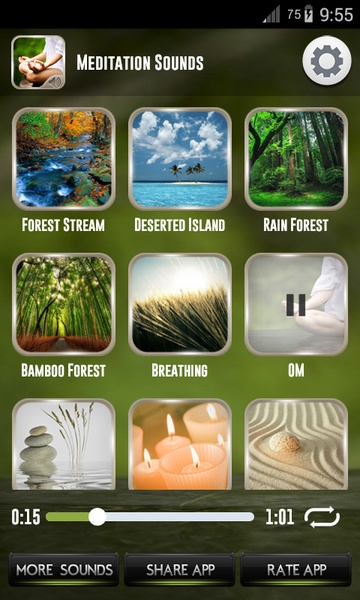Screen dimensions: 360x600
Task: Start the Bamboo Forest sound
Action: click(64, 305)
